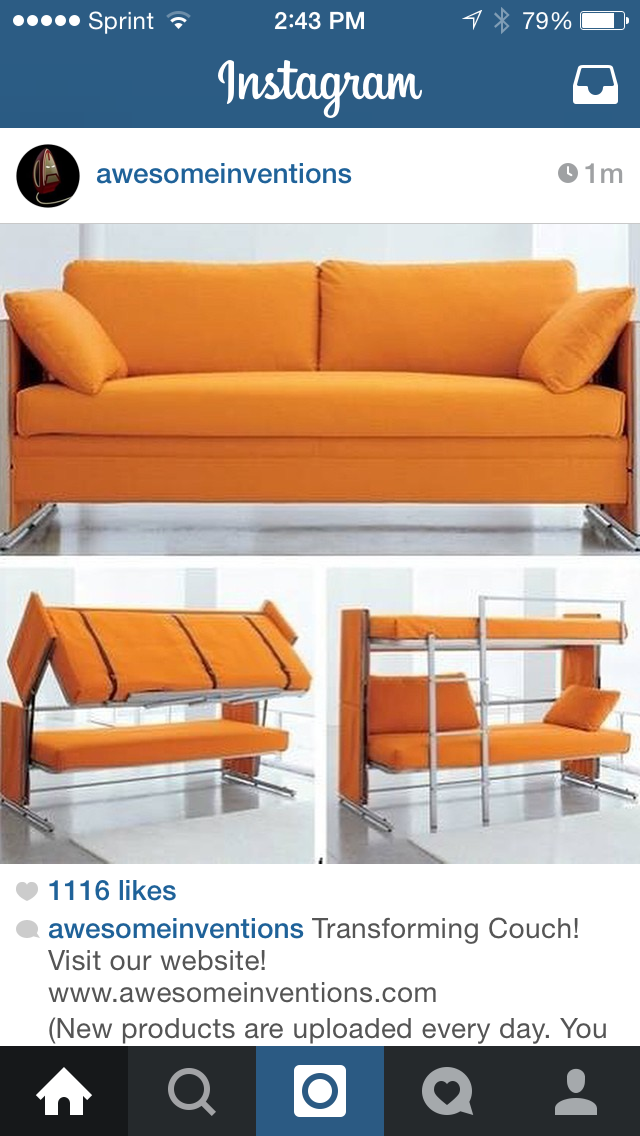Screen dimensions: 640x1136
Task: Open the Profile tab
Action: pyautogui.click(x=576, y=1091)
